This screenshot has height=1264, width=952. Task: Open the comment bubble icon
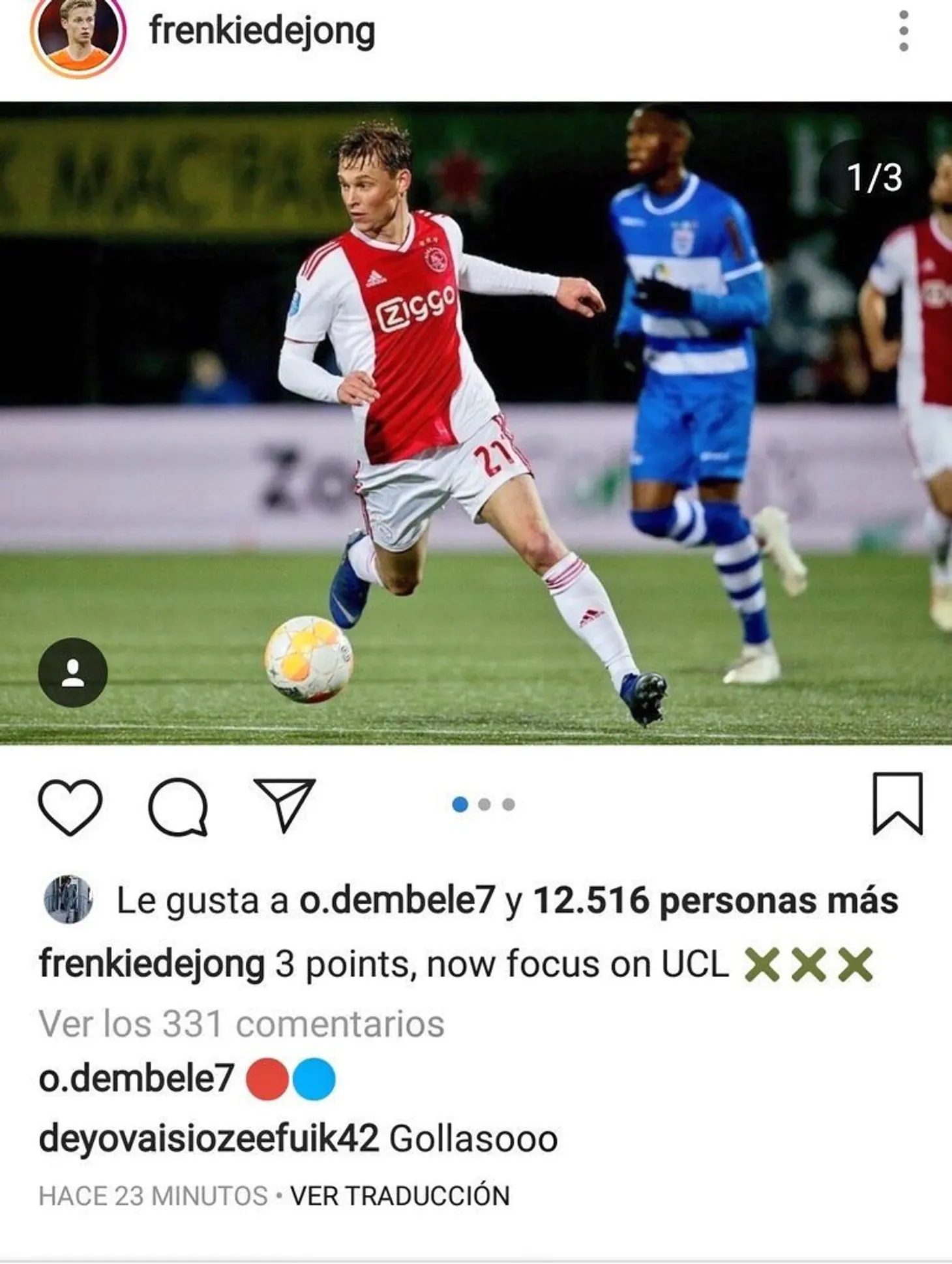178,806
